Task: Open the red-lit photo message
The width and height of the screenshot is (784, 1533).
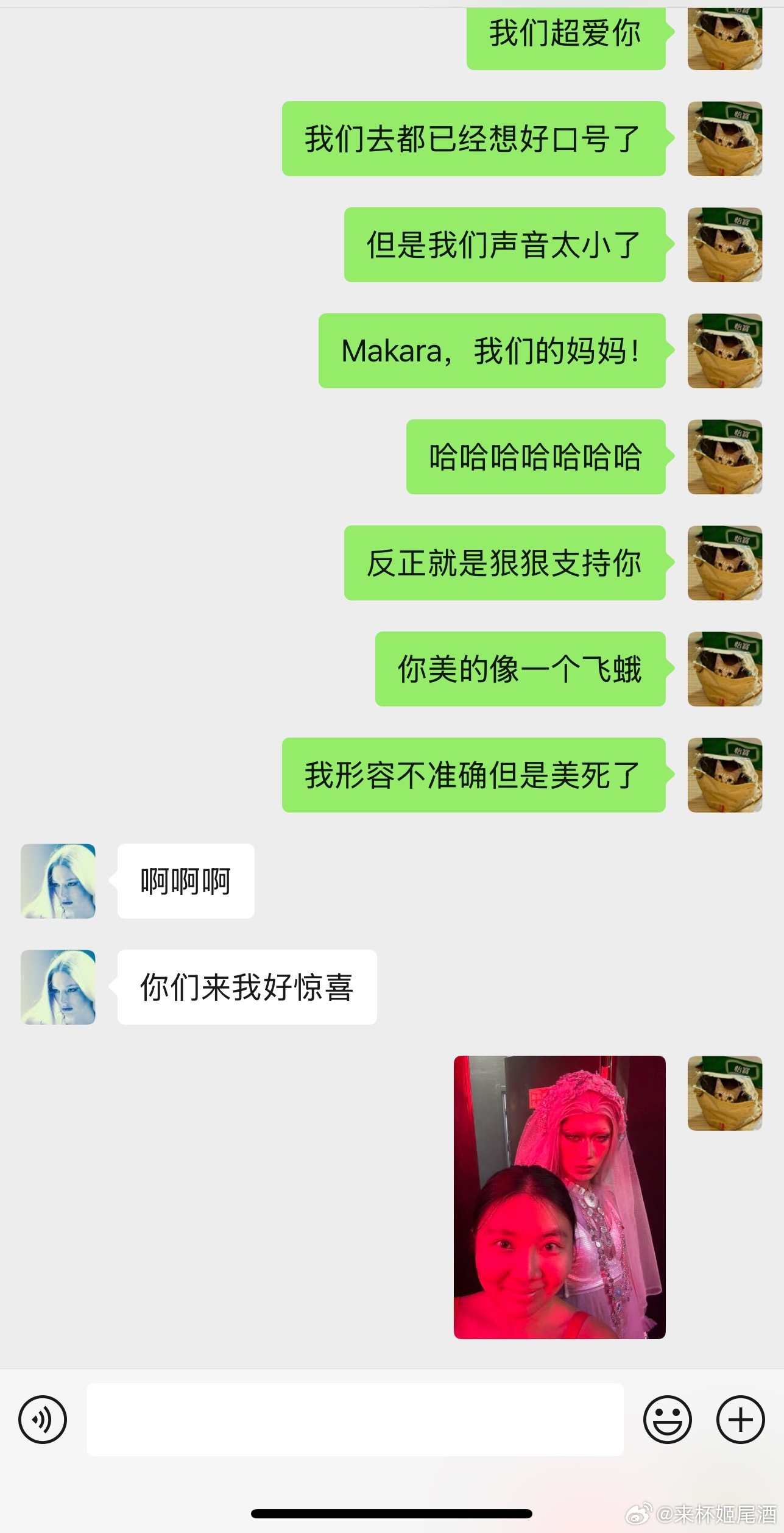Action: [x=559, y=1197]
